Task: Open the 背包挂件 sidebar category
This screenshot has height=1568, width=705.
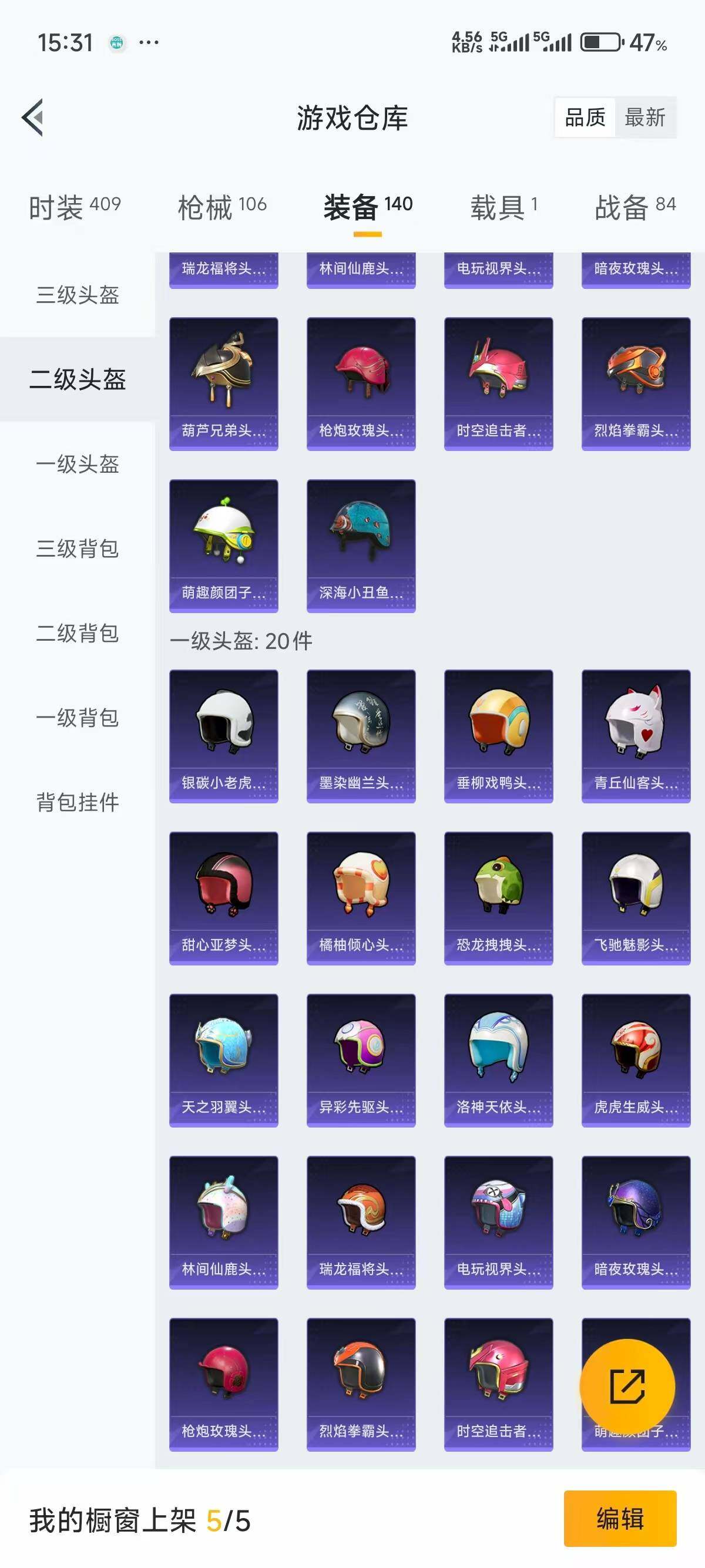Action: pyautogui.click(x=78, y=803)
